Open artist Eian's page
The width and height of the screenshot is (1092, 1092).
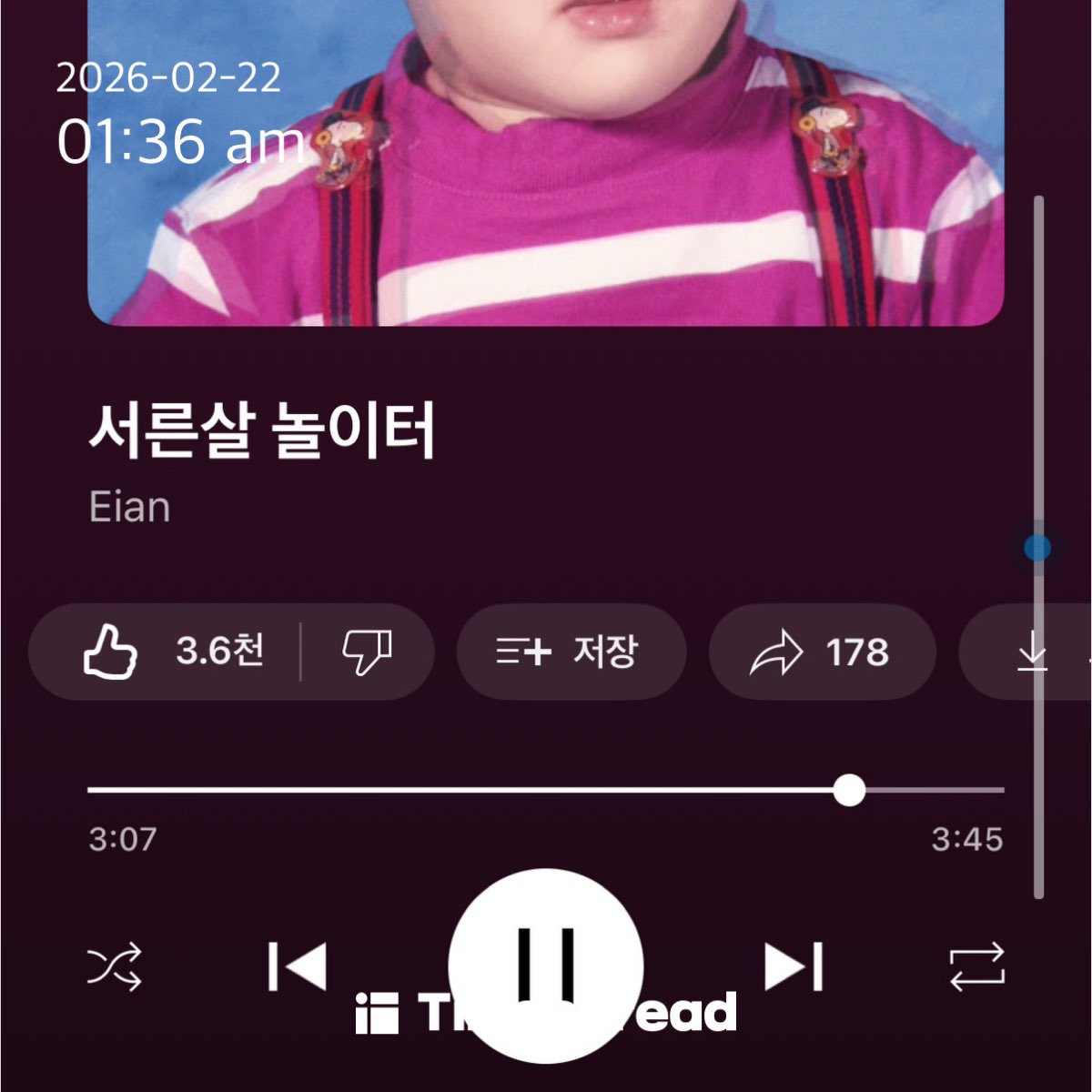coord(129,507)
